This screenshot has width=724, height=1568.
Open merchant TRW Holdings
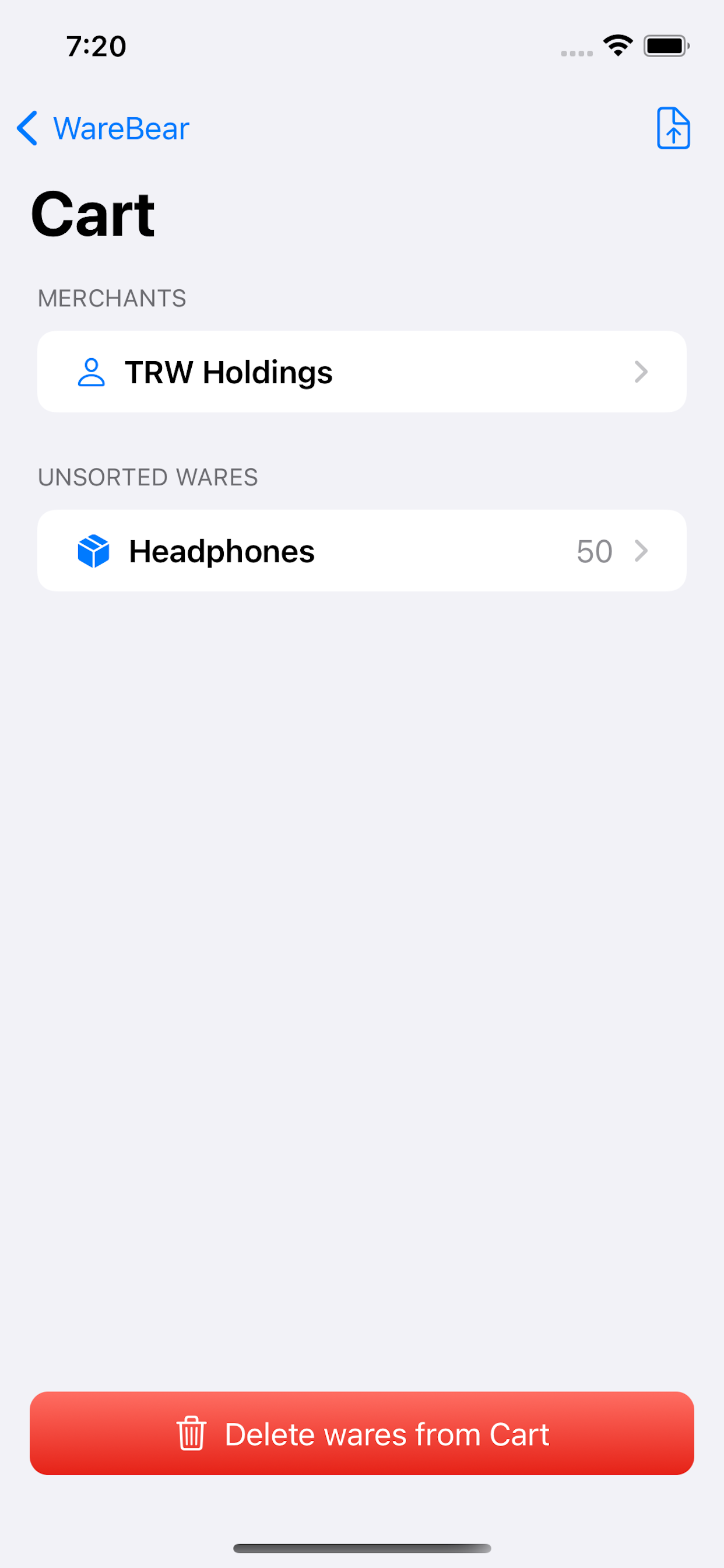tap(361, 372)
